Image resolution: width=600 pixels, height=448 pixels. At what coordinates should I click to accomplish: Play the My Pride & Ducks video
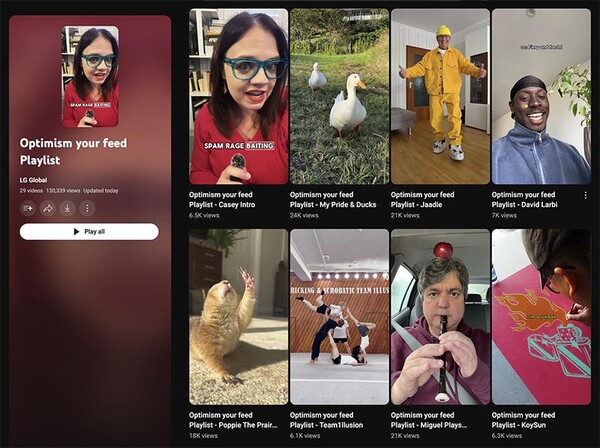[339, 97]
